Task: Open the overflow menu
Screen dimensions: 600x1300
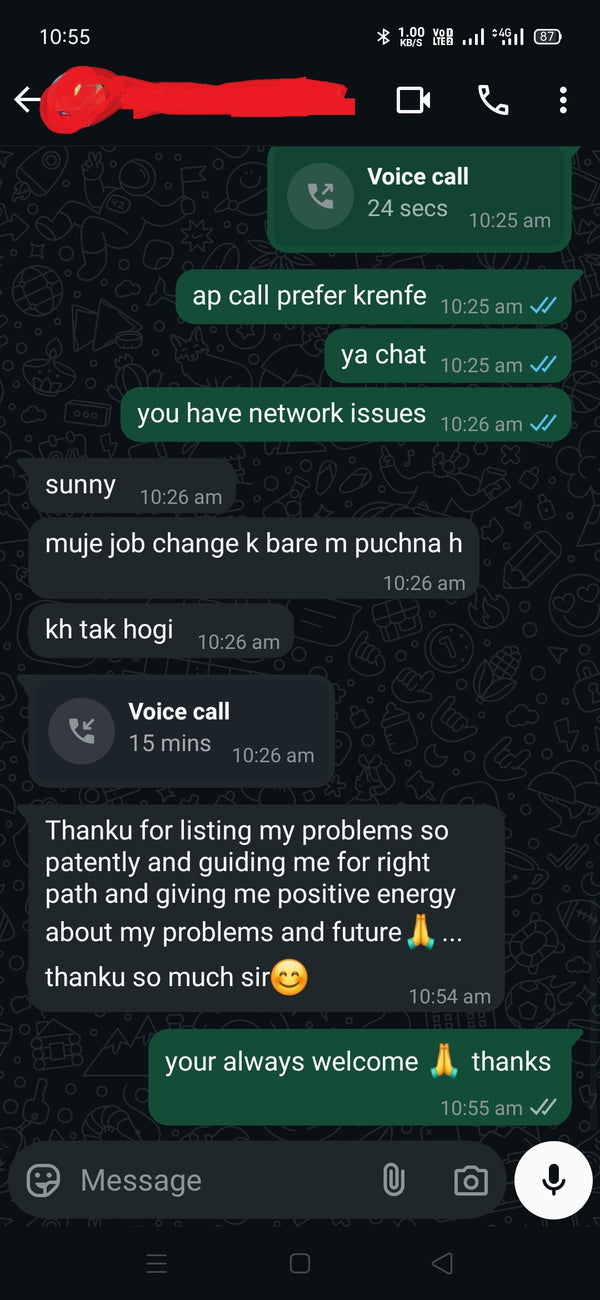Action: click(563, 100)
